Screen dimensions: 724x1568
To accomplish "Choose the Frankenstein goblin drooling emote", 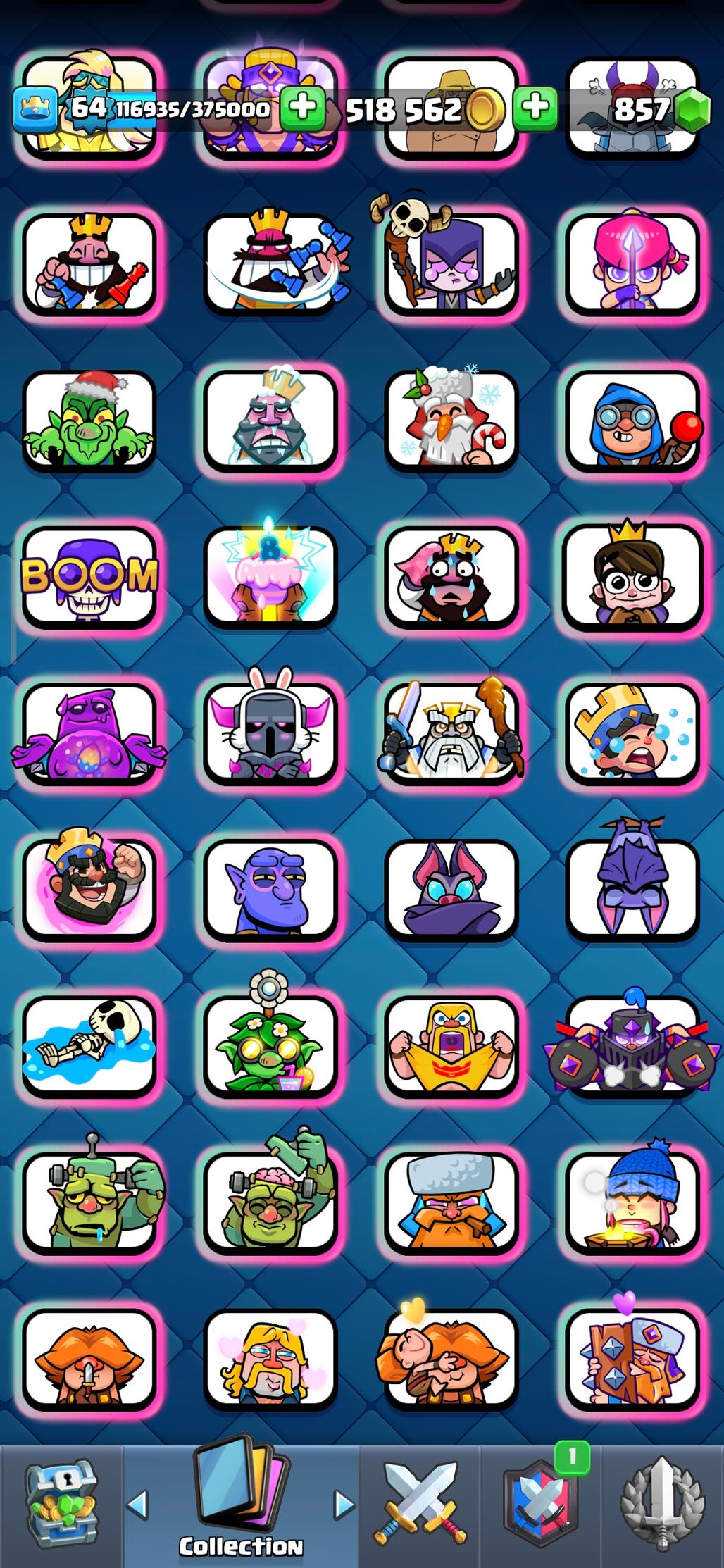I will 89,1203.
